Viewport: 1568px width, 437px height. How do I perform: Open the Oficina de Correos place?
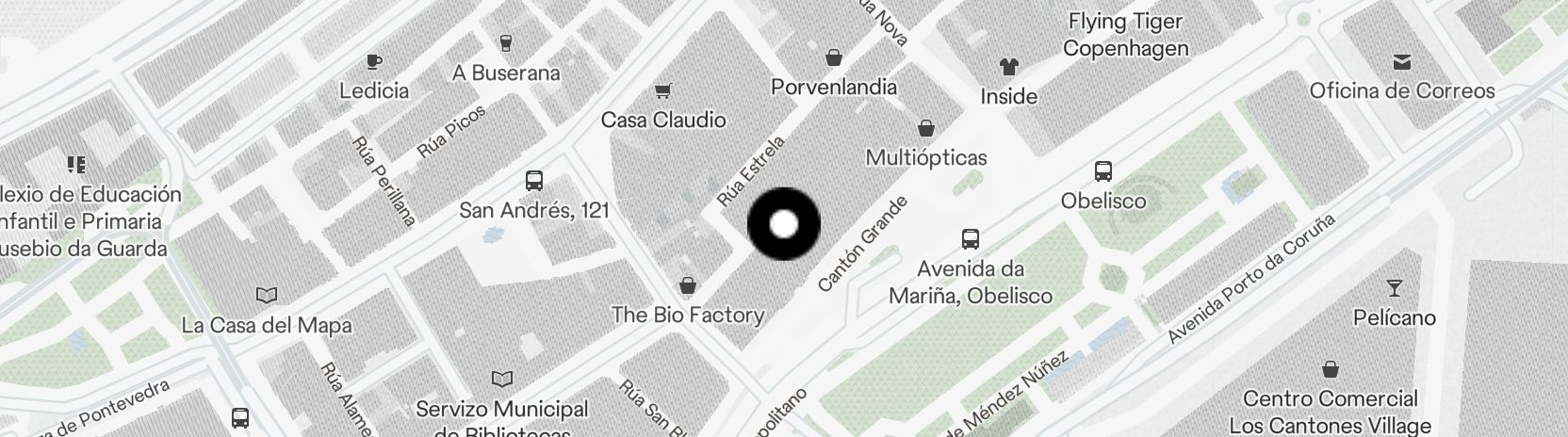coord(1401,63)
